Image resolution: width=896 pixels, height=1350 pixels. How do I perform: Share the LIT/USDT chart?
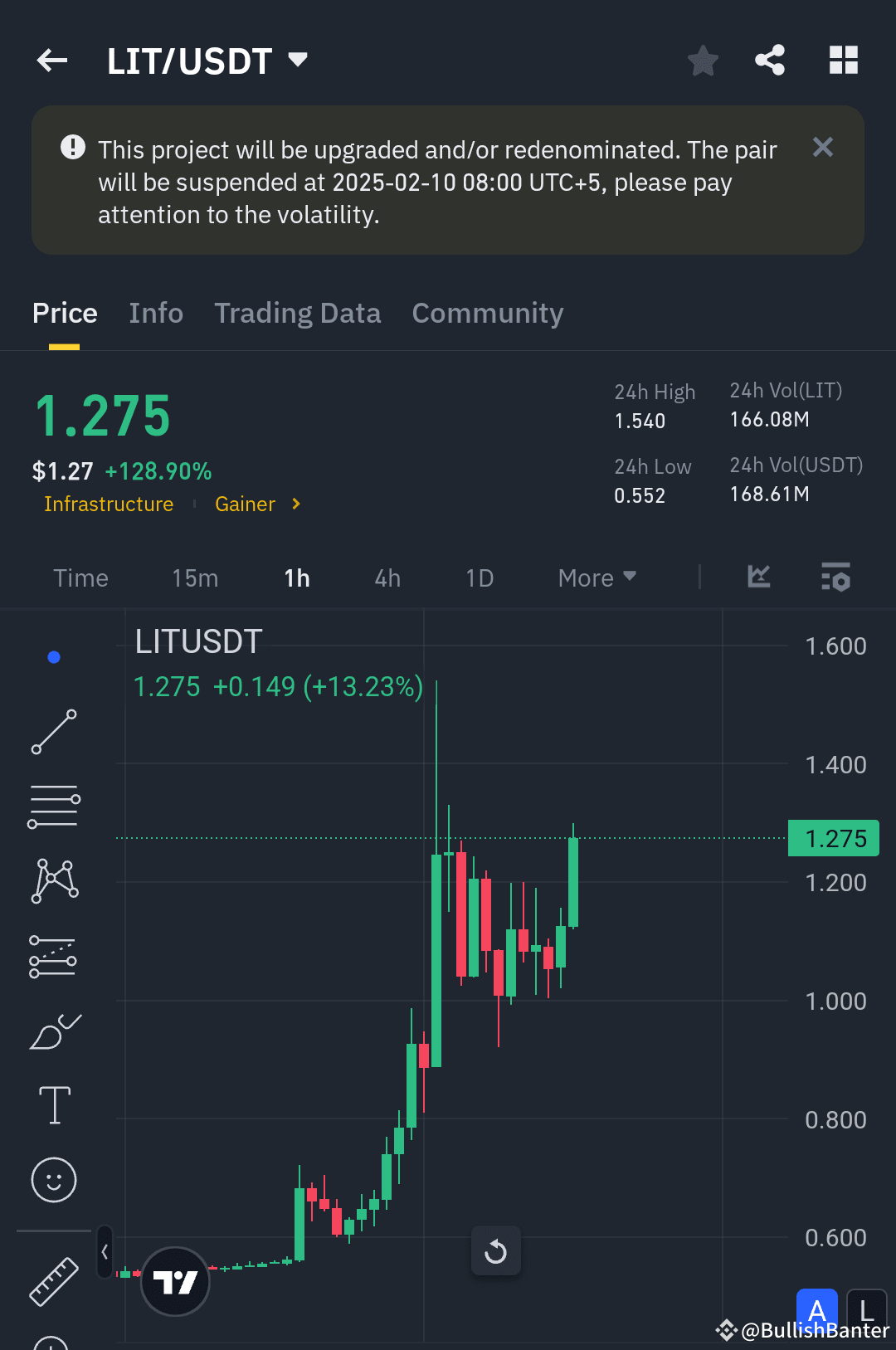point(769,59)
